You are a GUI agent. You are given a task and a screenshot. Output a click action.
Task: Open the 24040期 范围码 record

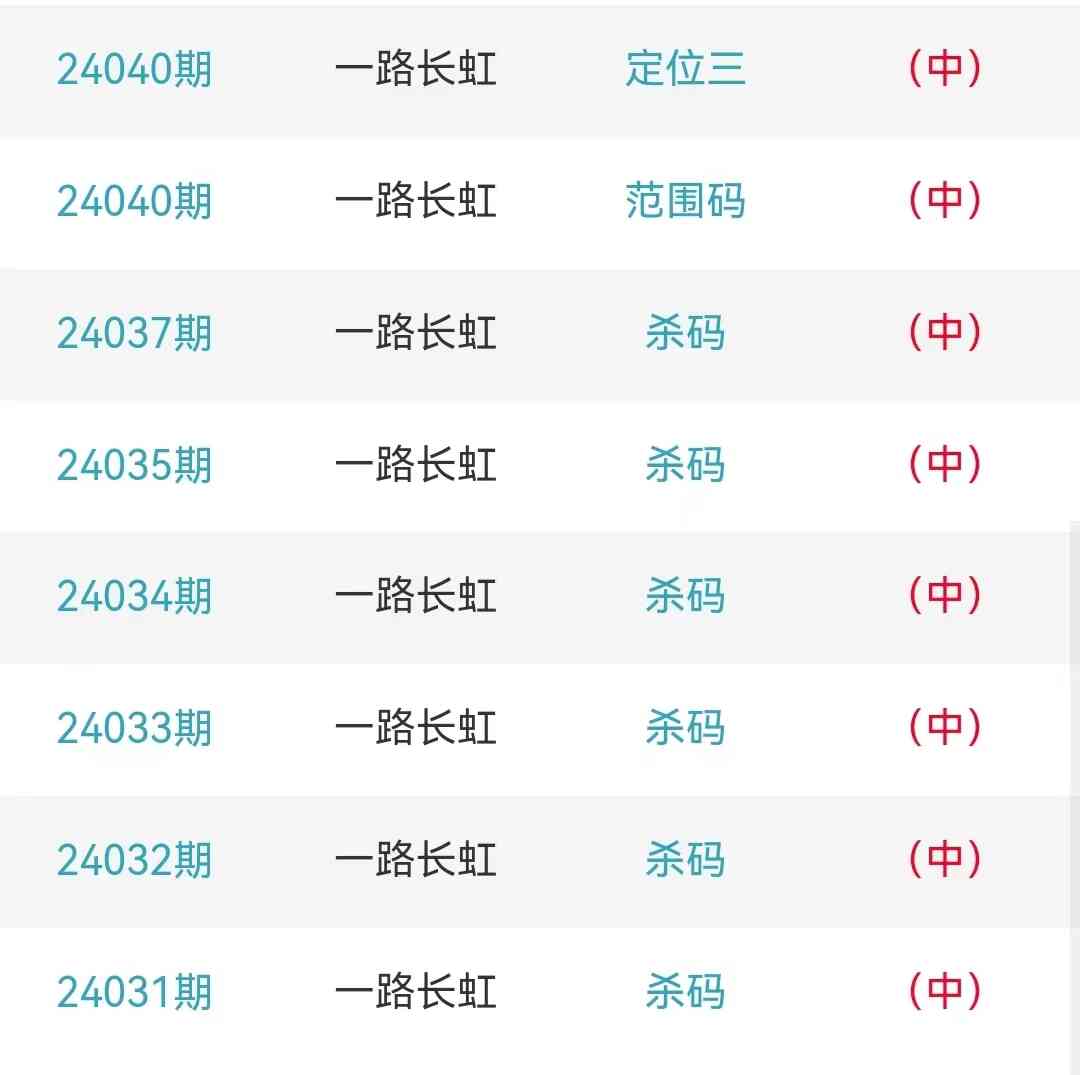pyautogui.click(x=685, y=201)
